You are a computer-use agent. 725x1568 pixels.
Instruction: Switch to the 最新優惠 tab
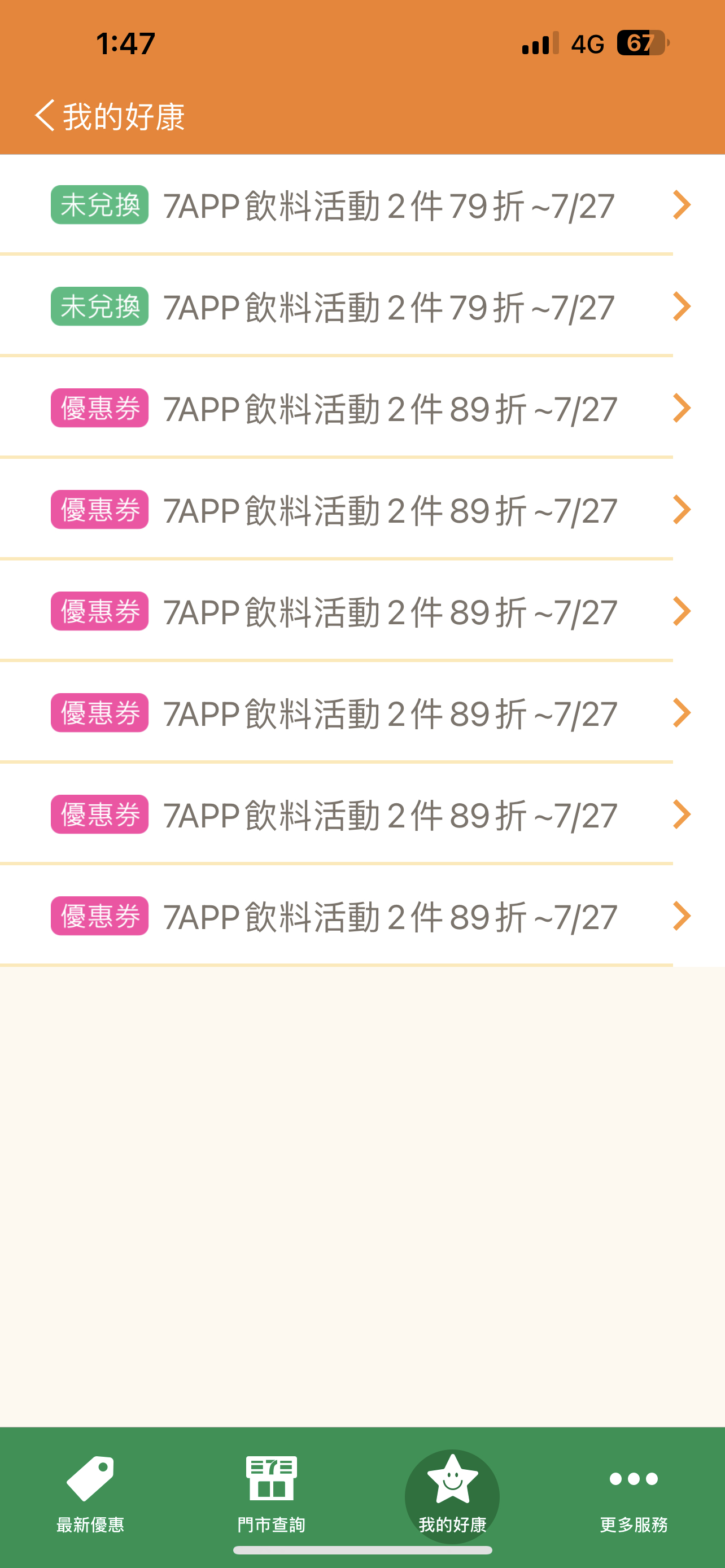click(x=90, y=1495)
